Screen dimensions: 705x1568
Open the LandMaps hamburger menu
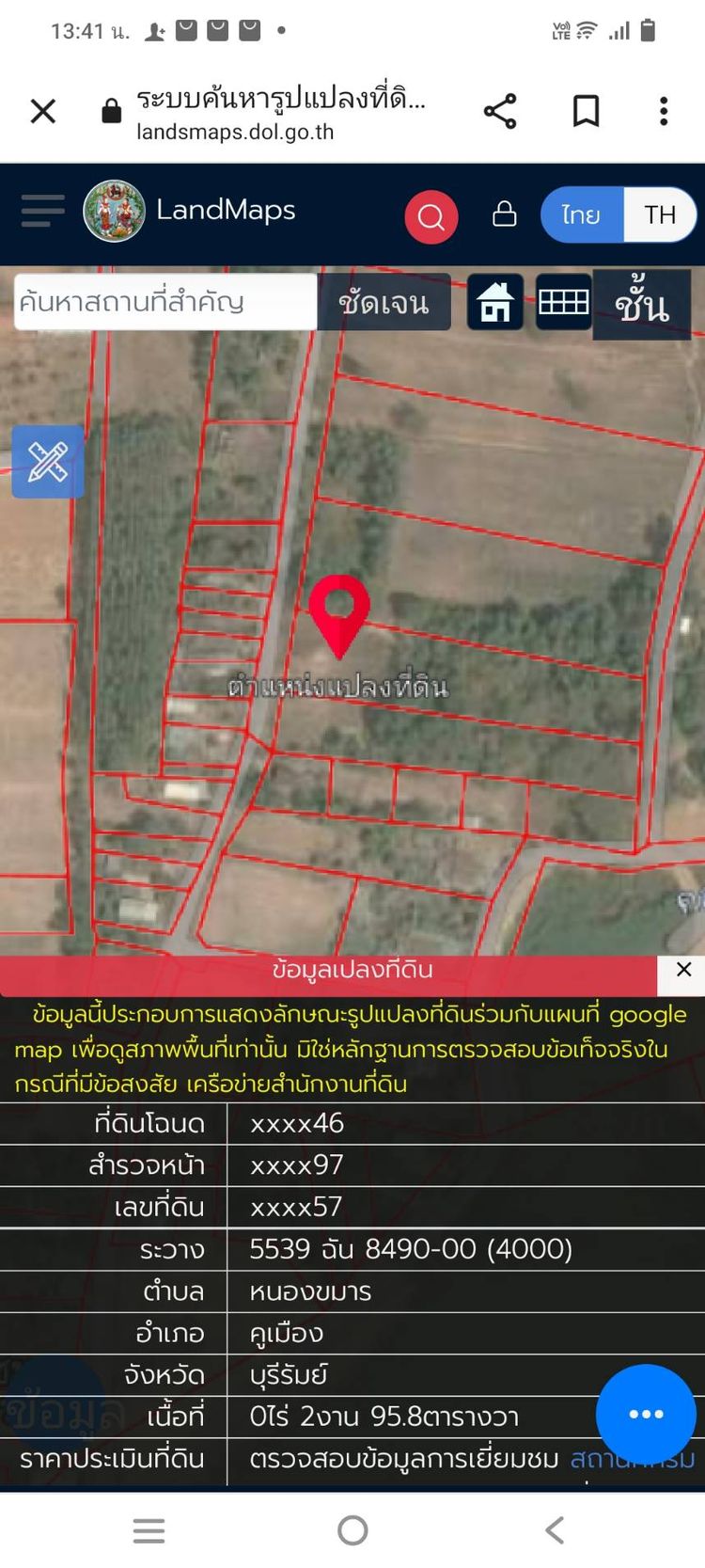click(42, 211)
